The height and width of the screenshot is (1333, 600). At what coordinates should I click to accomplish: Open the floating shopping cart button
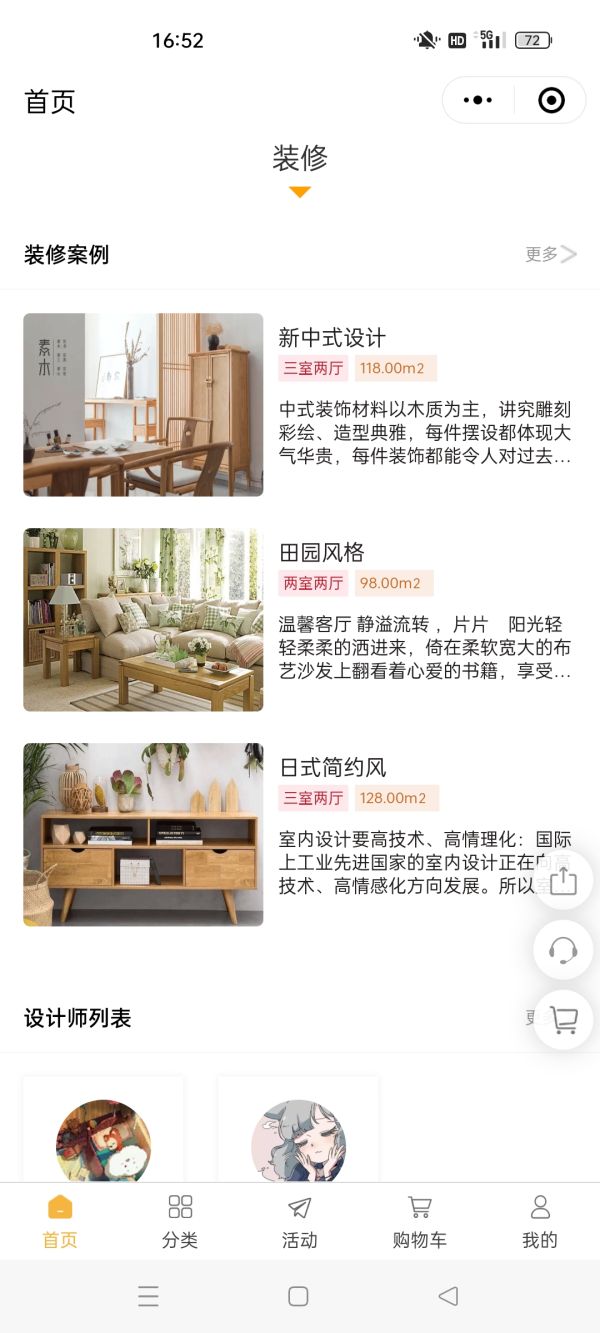point(563,1019)
